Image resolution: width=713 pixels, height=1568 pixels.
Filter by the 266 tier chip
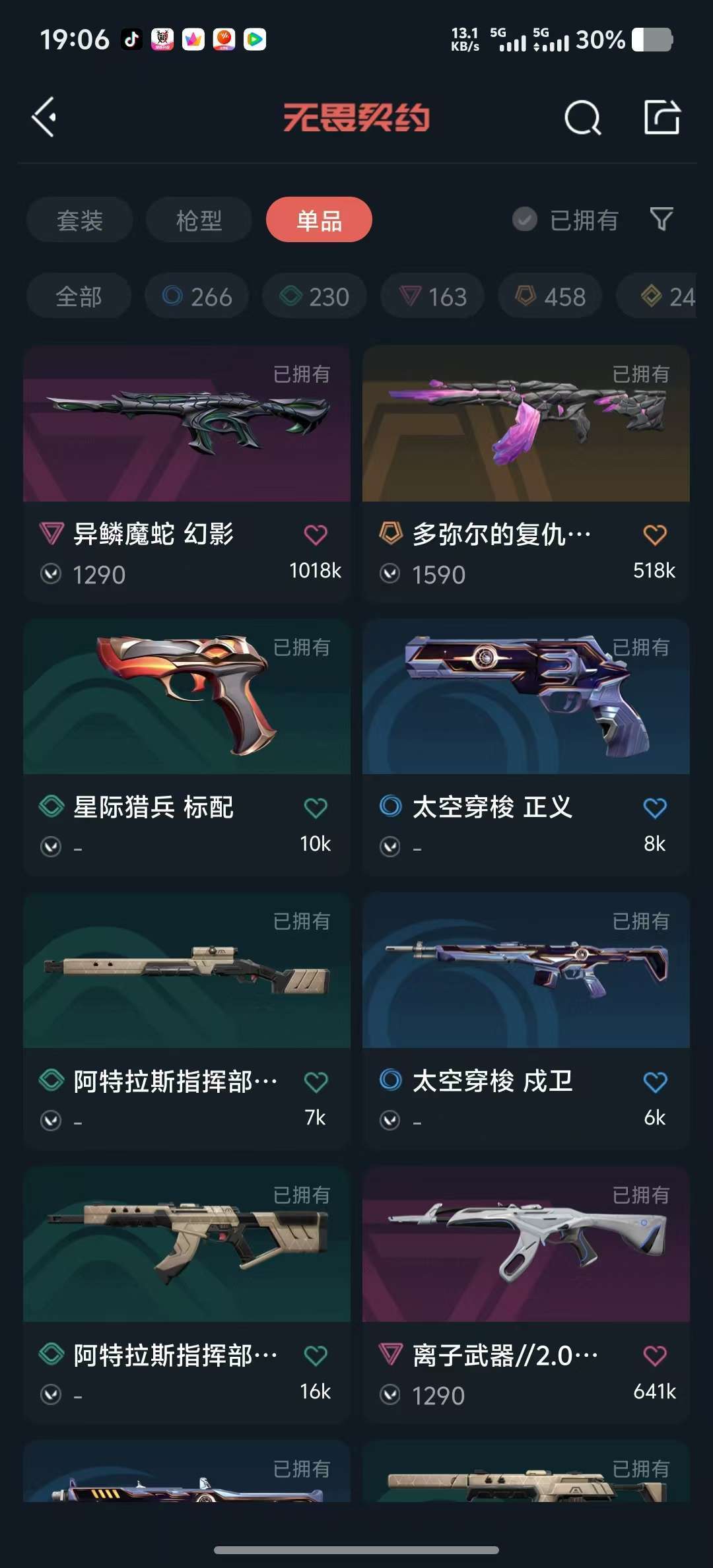(x=197, y=296)
